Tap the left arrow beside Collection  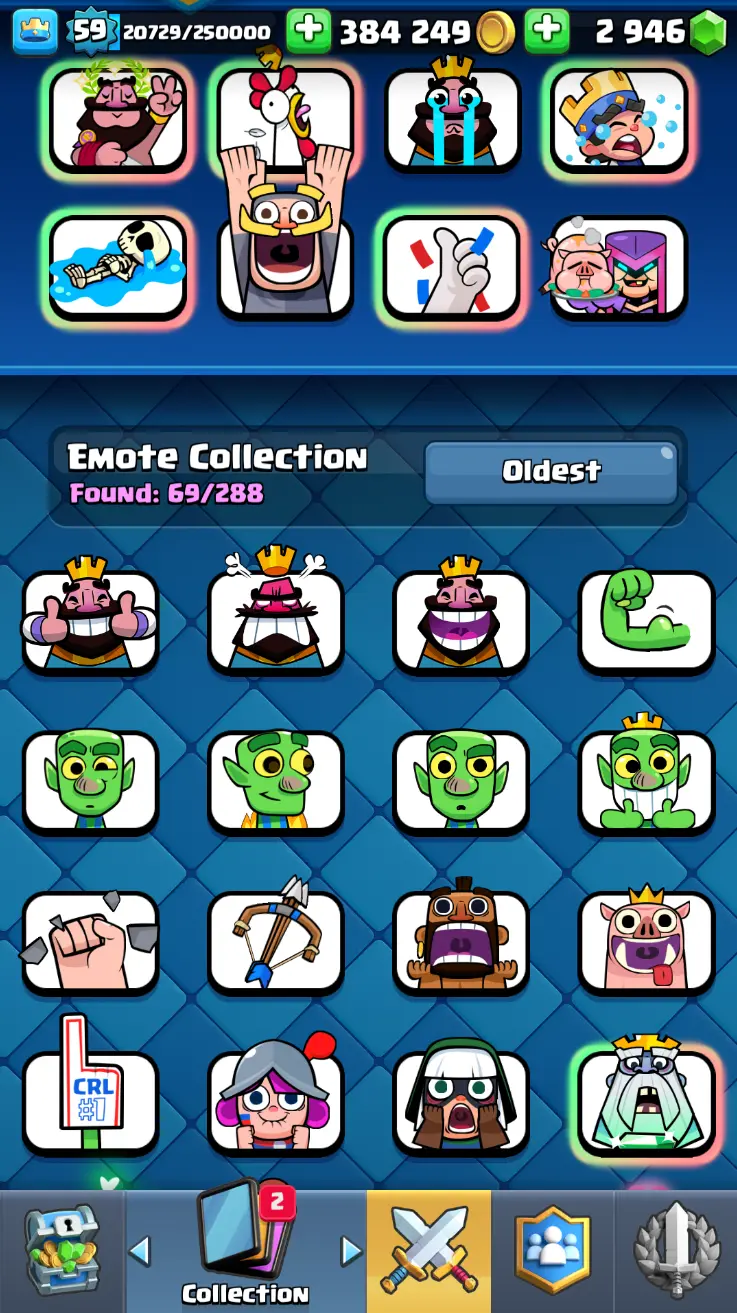coord(140,1250)
